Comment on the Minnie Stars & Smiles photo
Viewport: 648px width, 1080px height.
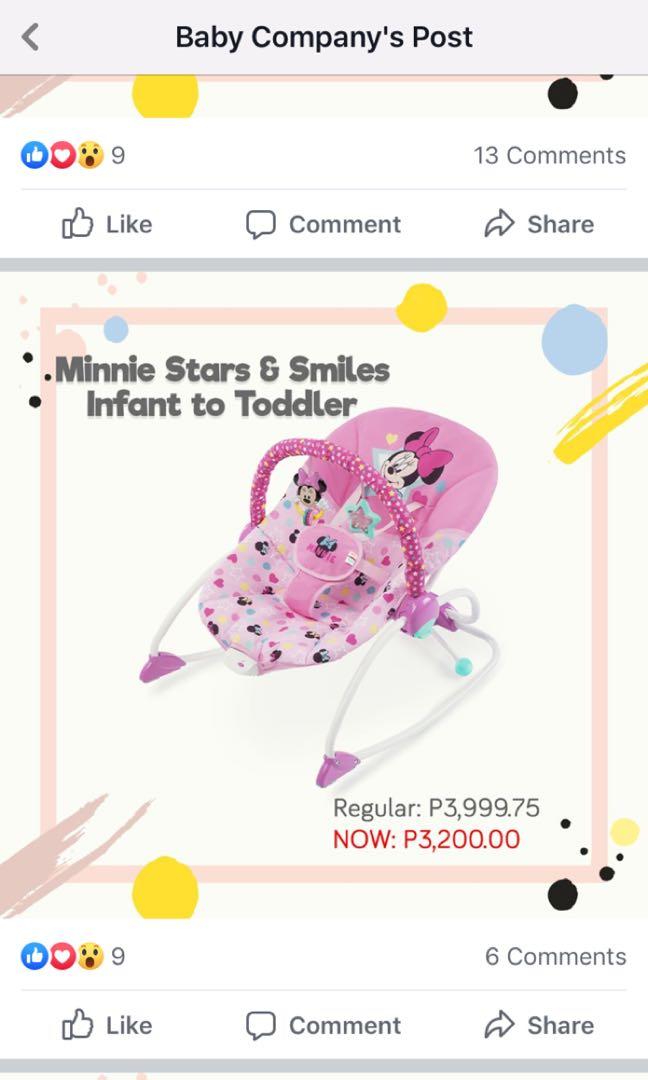323,1025
